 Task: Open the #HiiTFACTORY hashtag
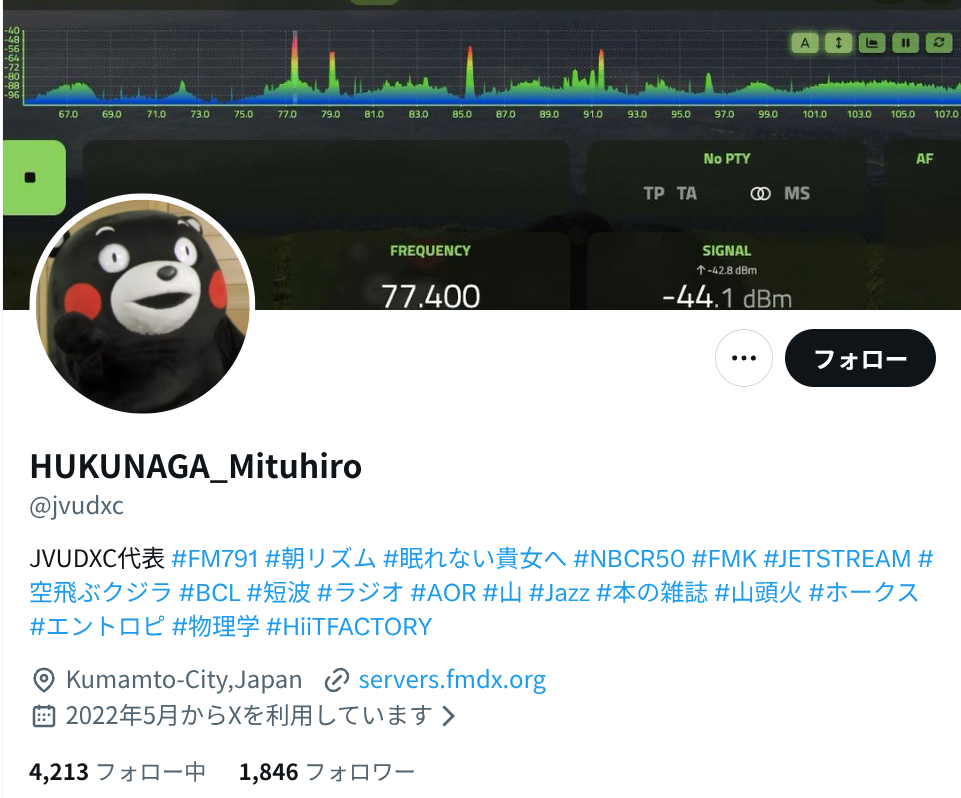click(x=349, y=627)
